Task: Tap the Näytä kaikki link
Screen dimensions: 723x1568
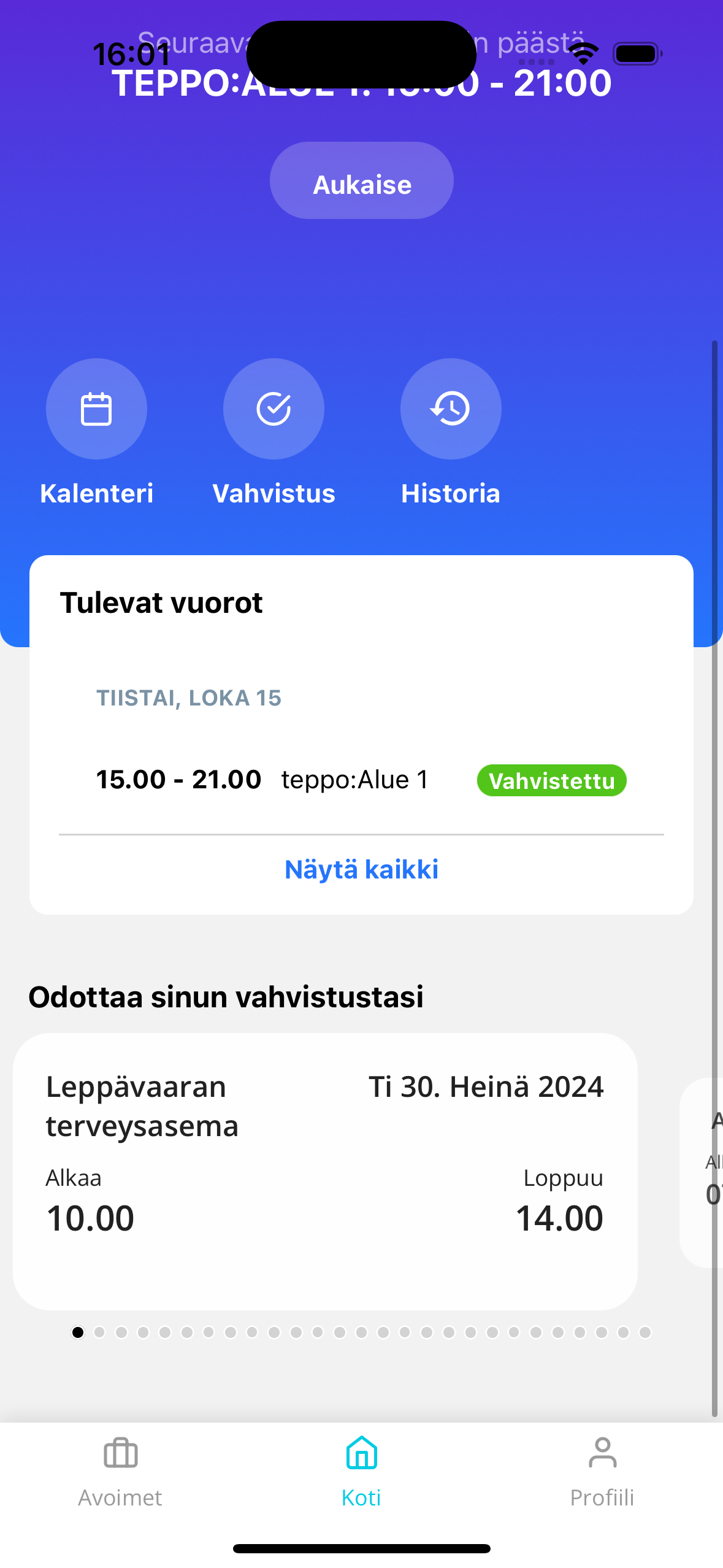Action: [x=361, y=869]
